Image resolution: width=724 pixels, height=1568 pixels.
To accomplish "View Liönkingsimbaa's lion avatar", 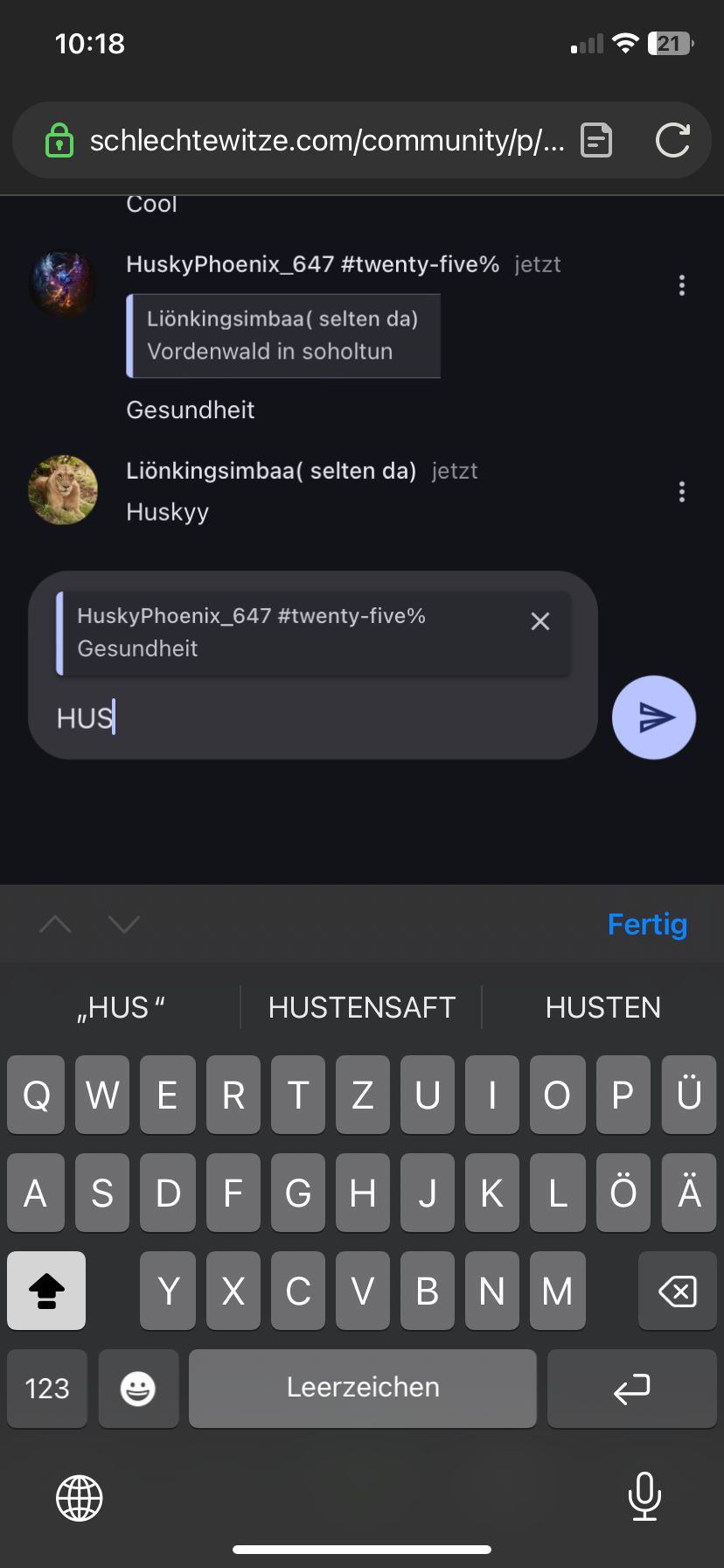I will coord(63,490).
